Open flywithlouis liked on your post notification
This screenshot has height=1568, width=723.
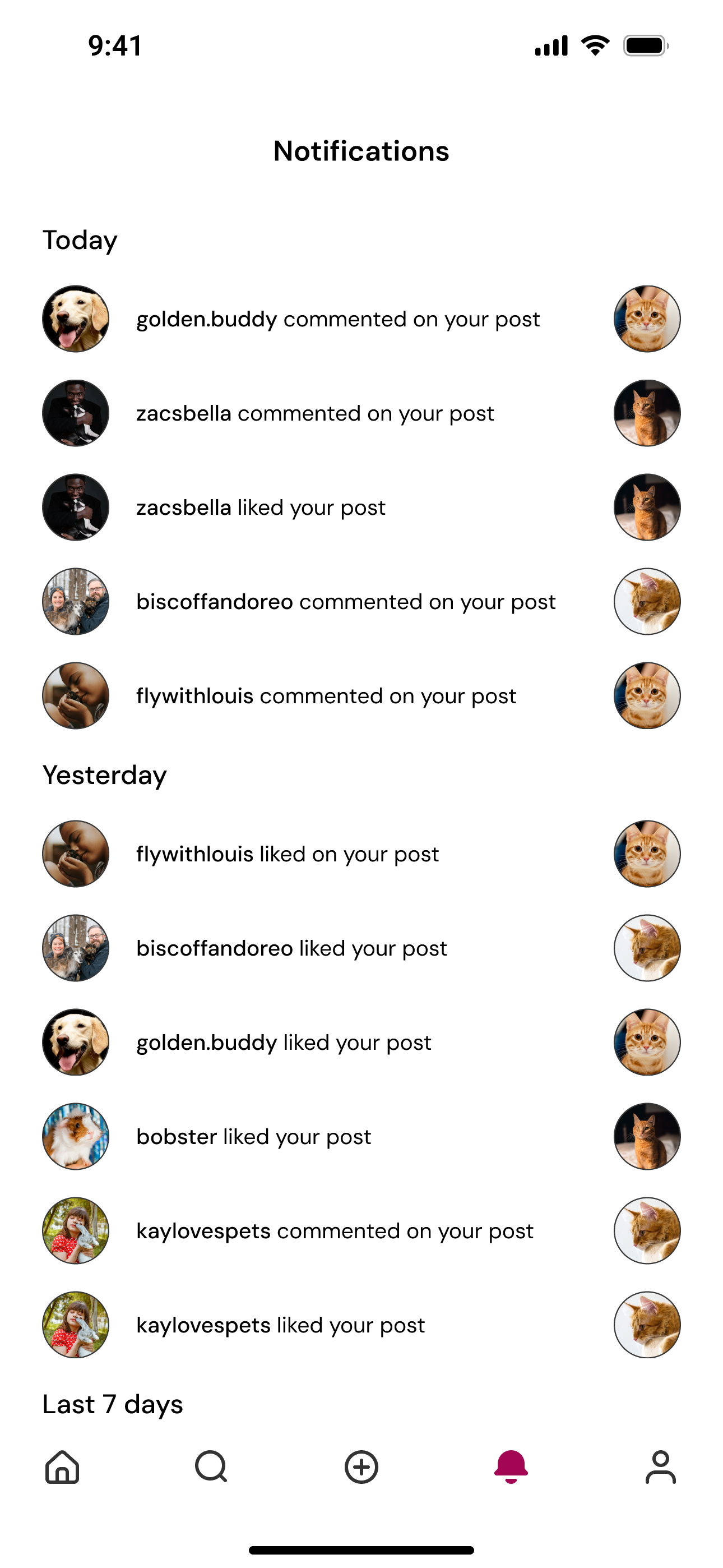(x=288, y=854)
